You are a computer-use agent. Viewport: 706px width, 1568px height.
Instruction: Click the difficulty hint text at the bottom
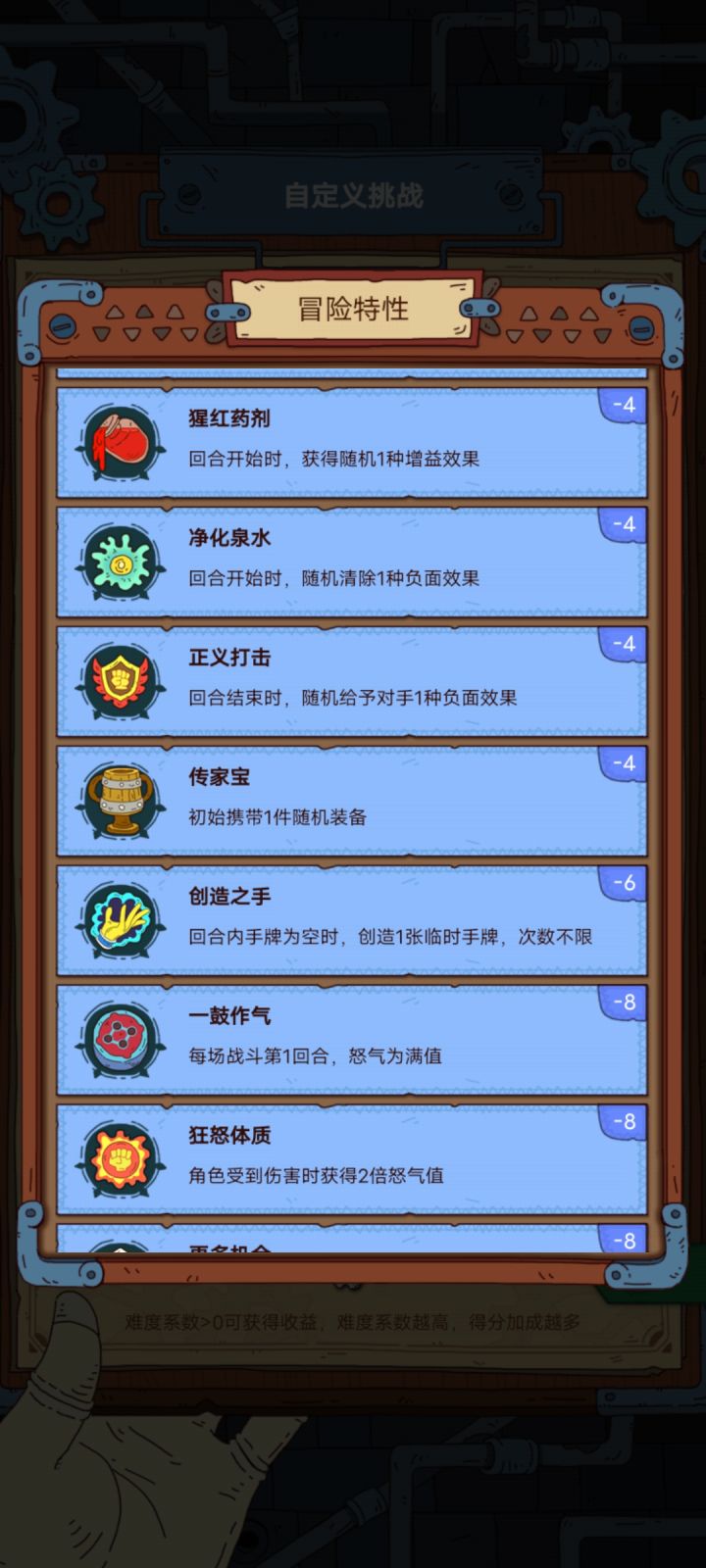tap(353, 1321)
